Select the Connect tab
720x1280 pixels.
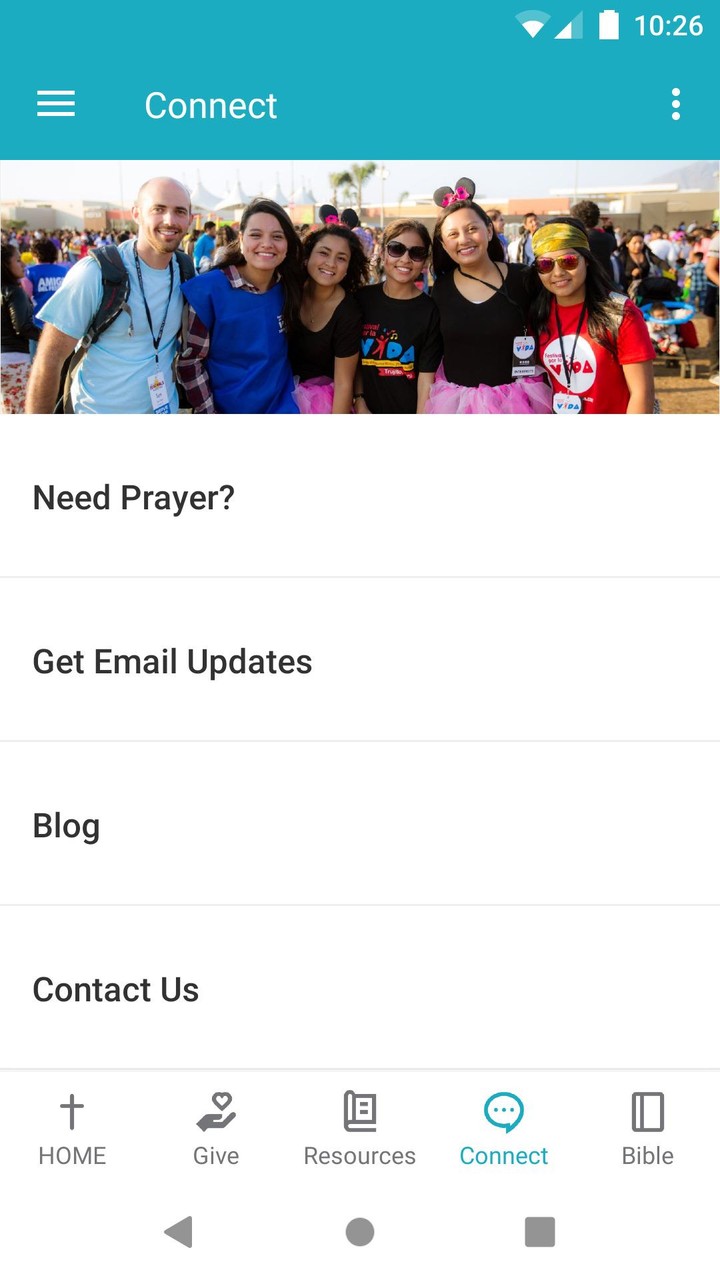click(504, 1130)
